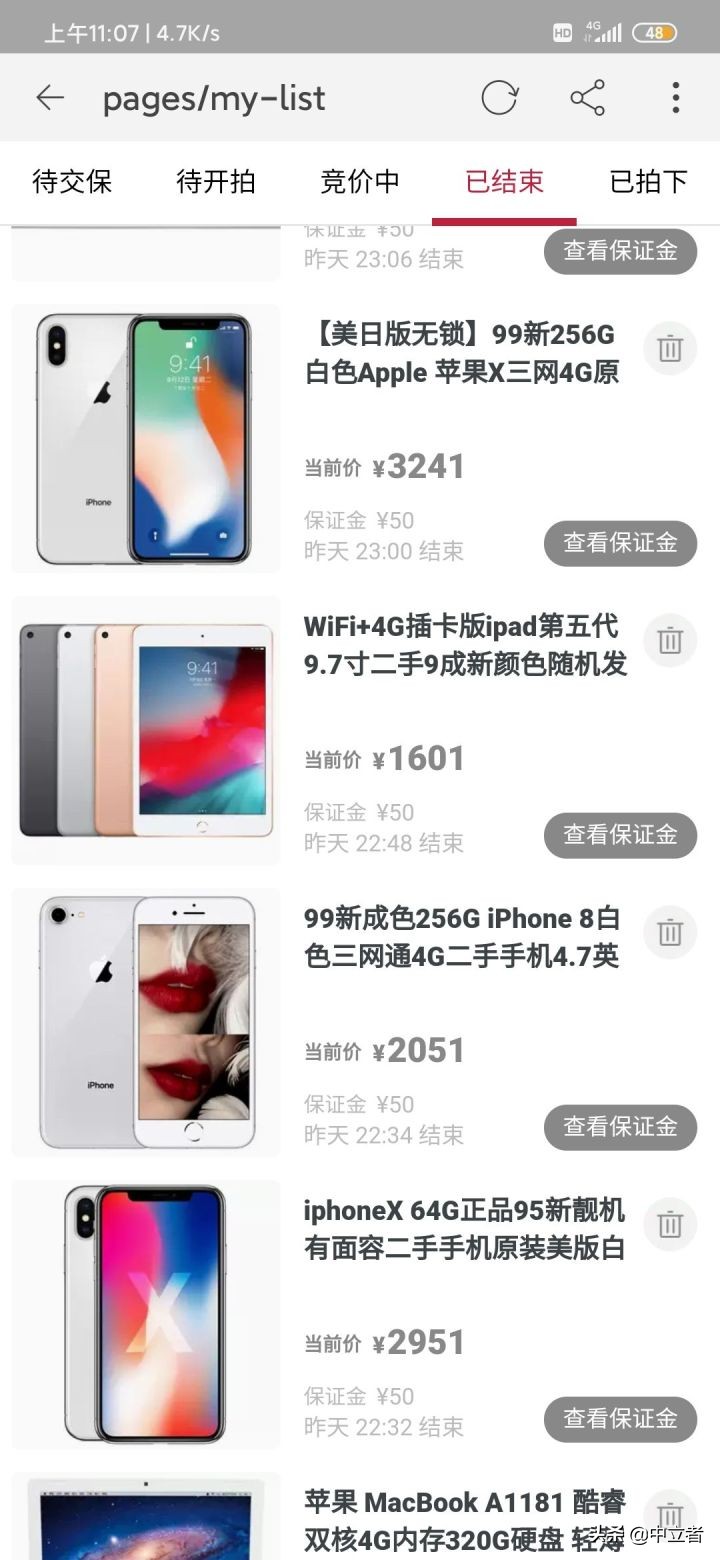Tap 查看保证金 for the iPad listing
Screen dimensions: 720x1560
[620, 836]
